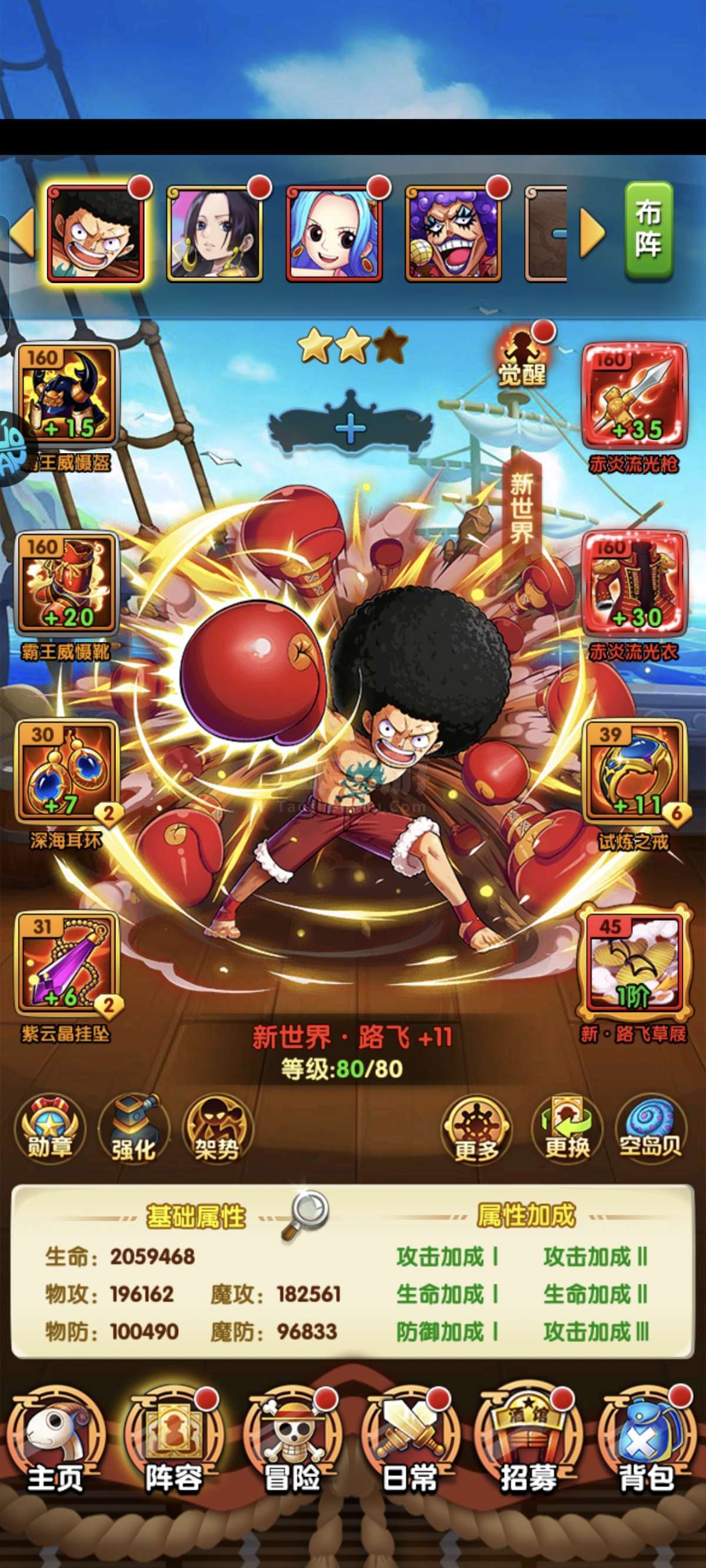Tap the right arrow of hero list
This screenshot has height=1568, width=706.
(592, 232)
